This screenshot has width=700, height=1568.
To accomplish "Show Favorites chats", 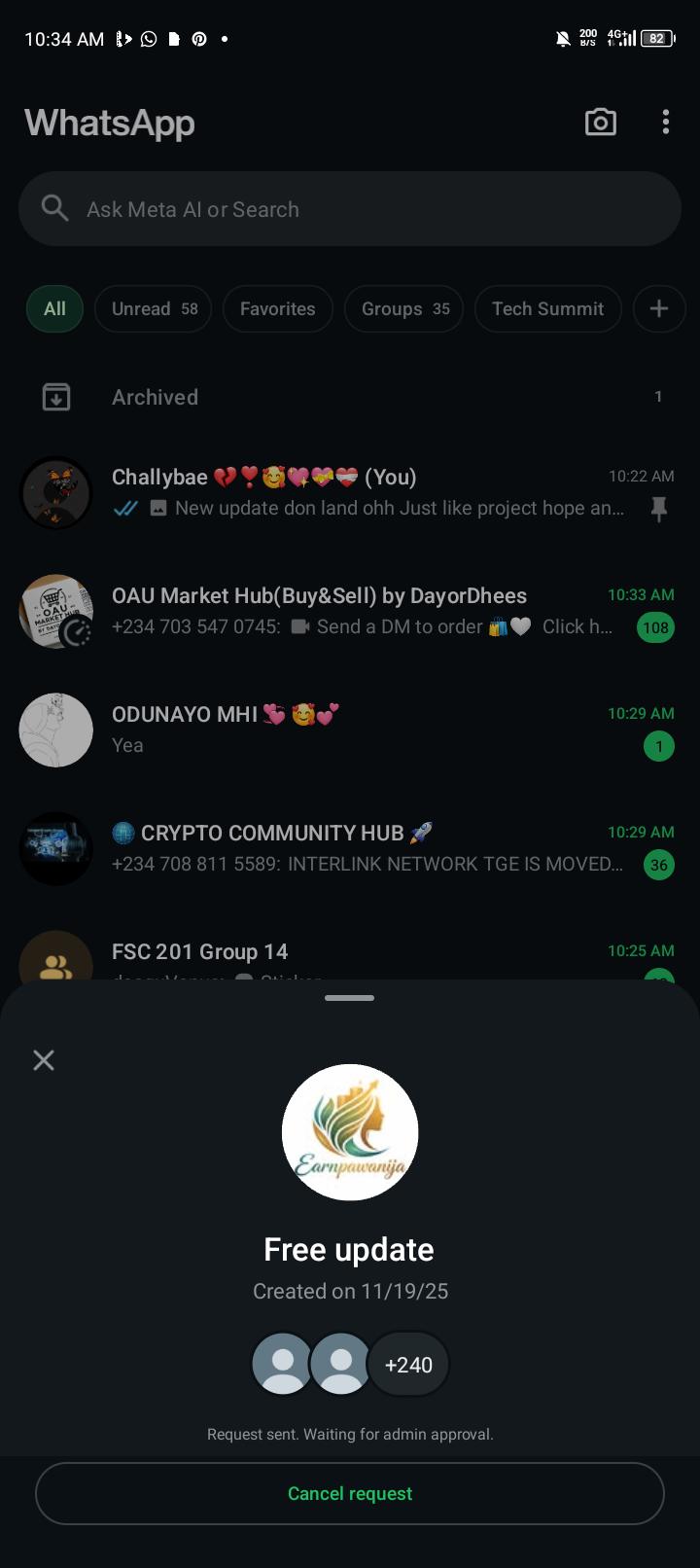I will [278, 309].
